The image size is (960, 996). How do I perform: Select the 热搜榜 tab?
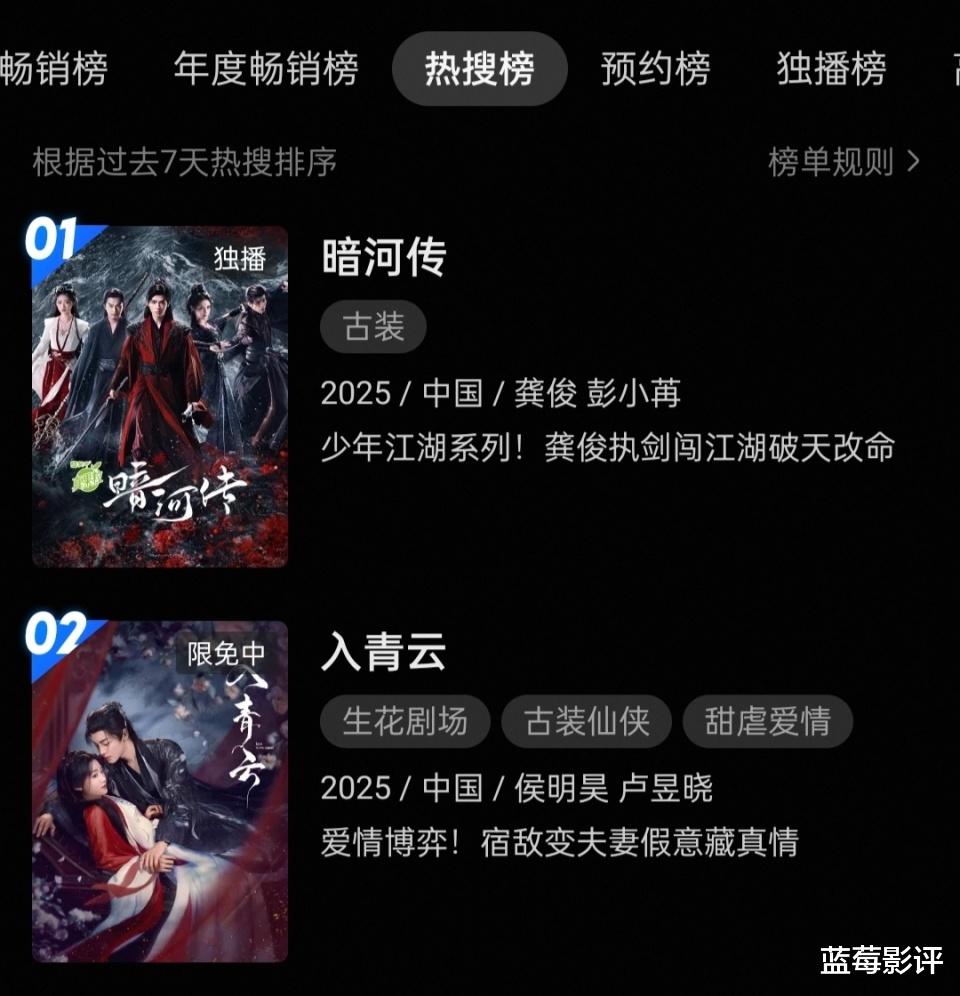pyautogui.click(x=480, y=69)
